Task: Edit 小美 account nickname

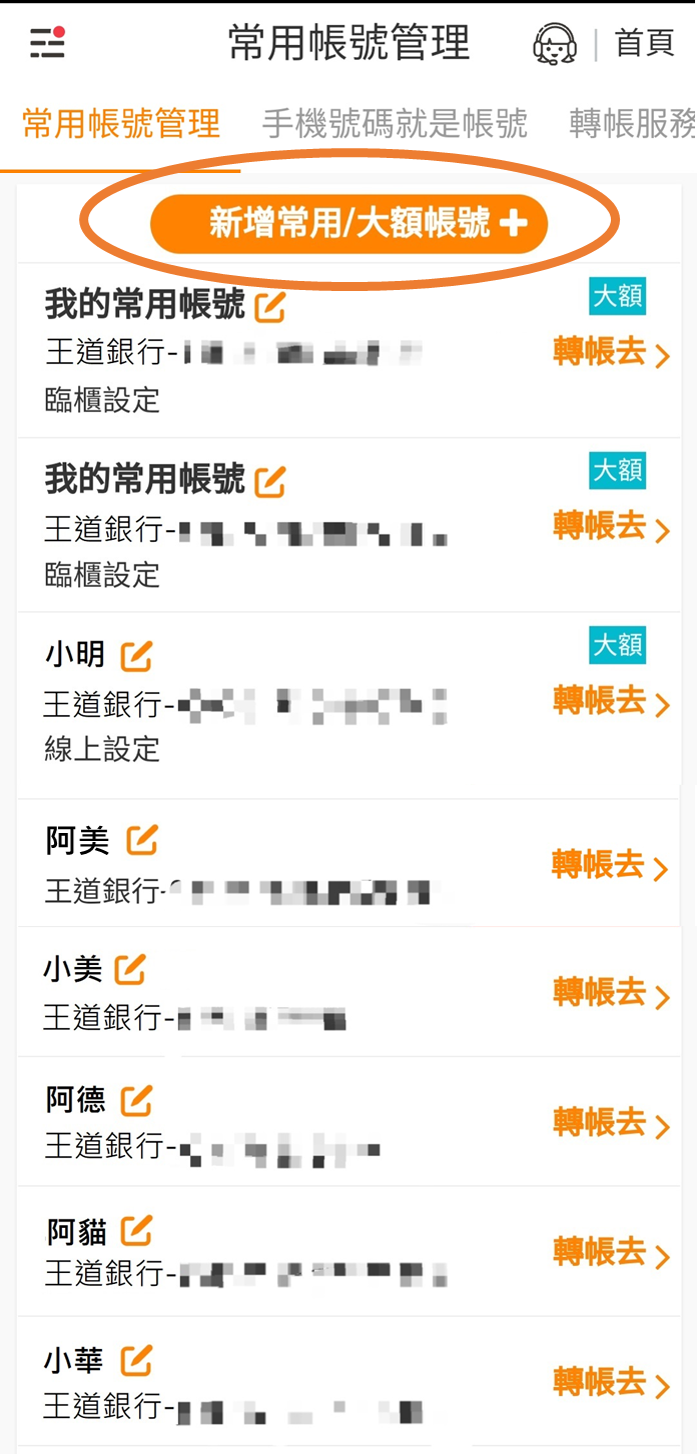Action: coord(131,968)
